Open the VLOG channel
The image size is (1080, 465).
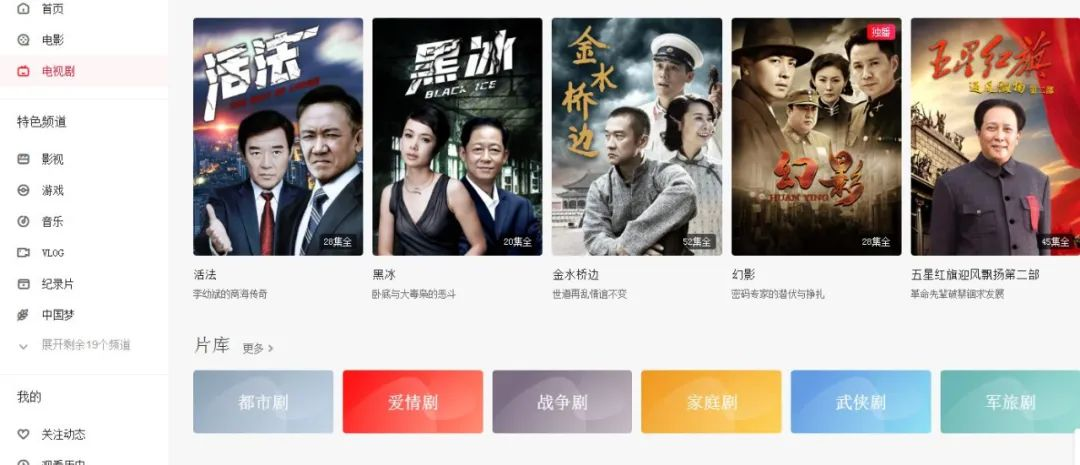pyautogui.click(x=52, y=253)
